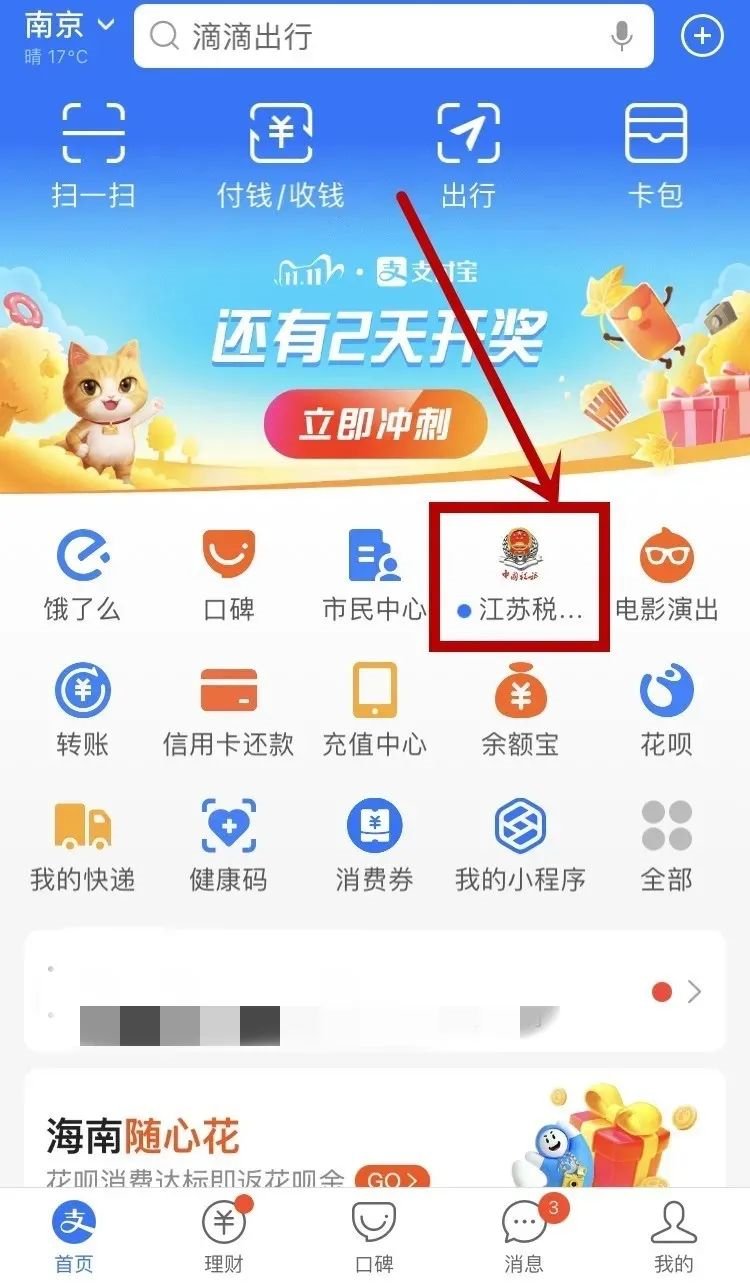
Task: Open 转账 transfer
Action: click(82, 708)
